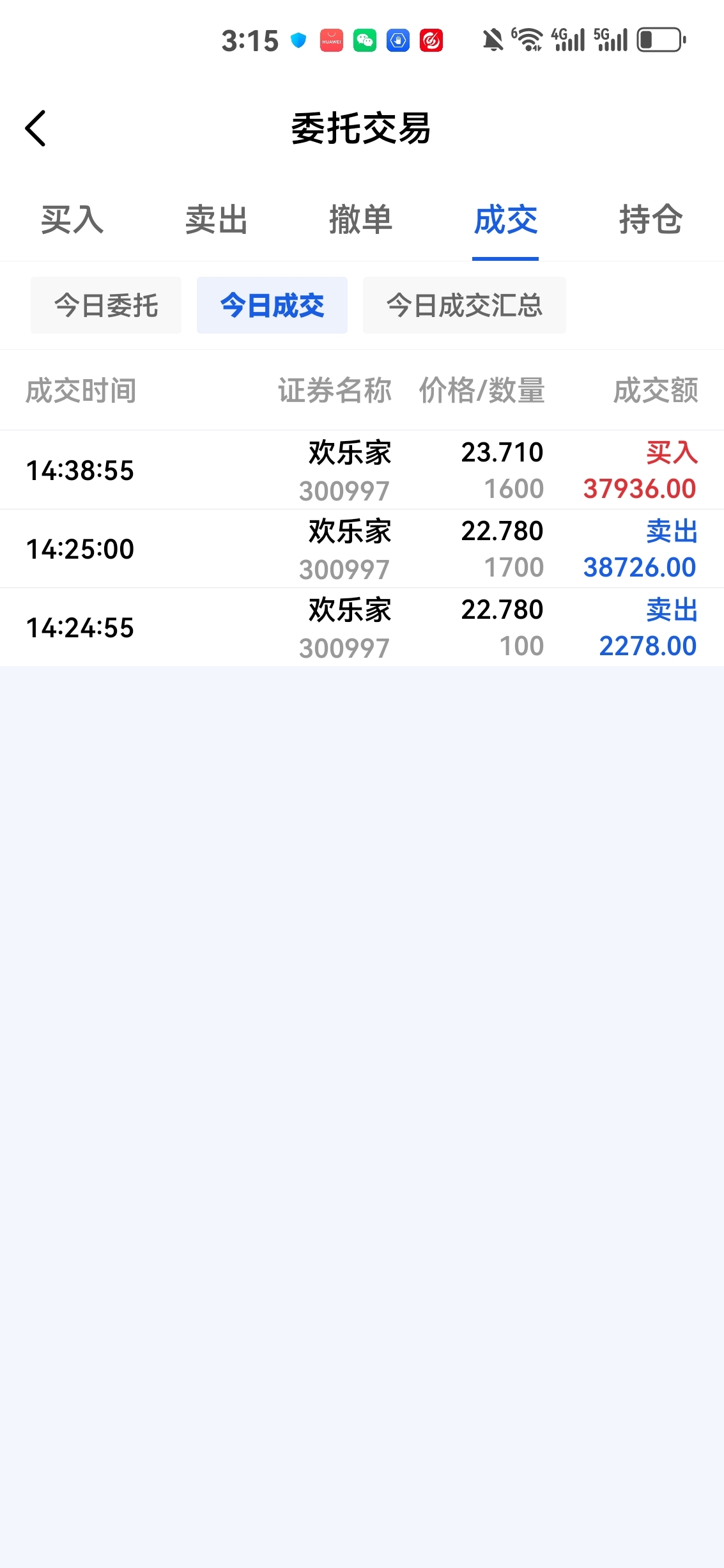
Task: Switch to the 买入 tab
Action: pos(72,220)
